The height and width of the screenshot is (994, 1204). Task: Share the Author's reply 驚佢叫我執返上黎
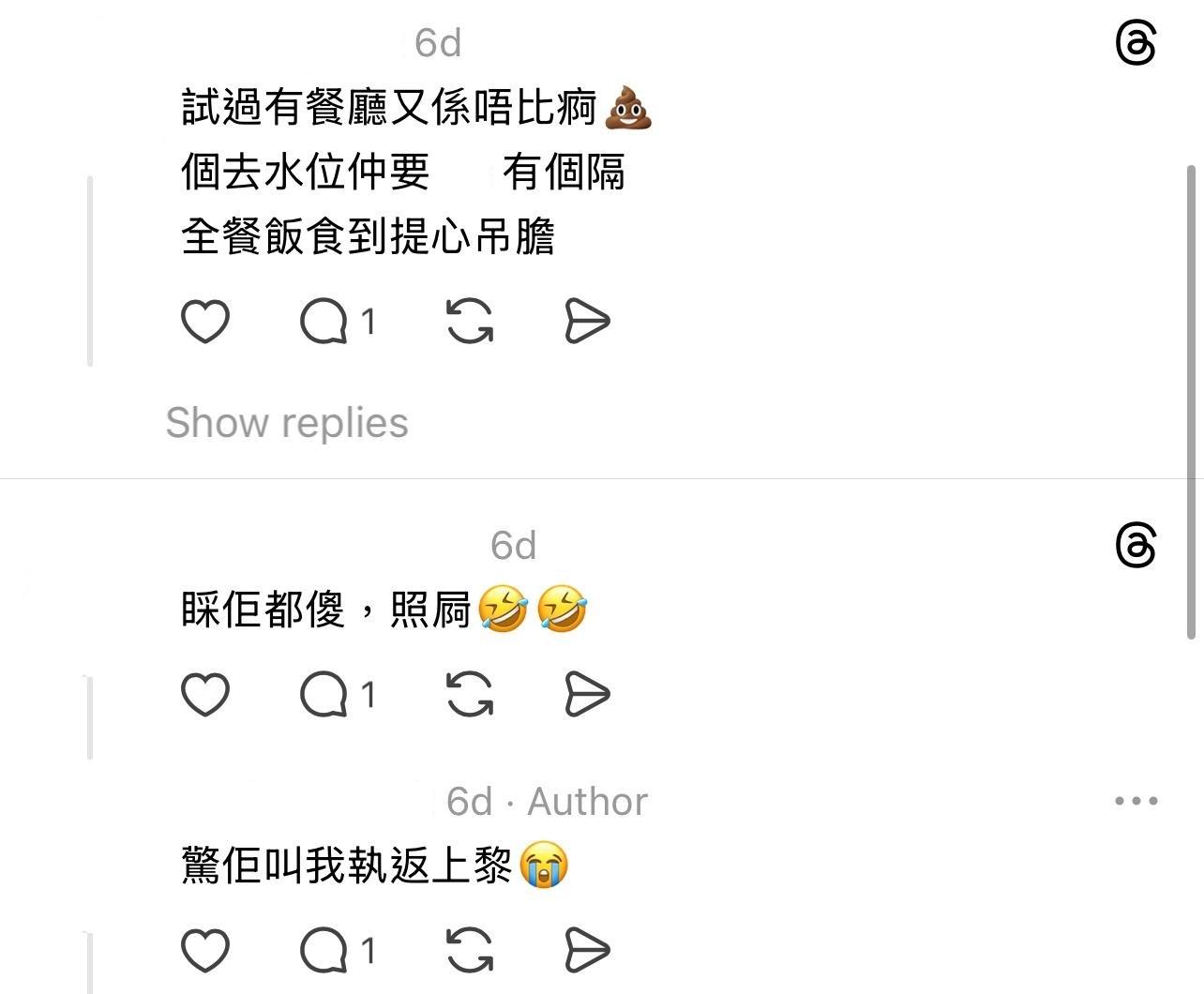(588, 950)
